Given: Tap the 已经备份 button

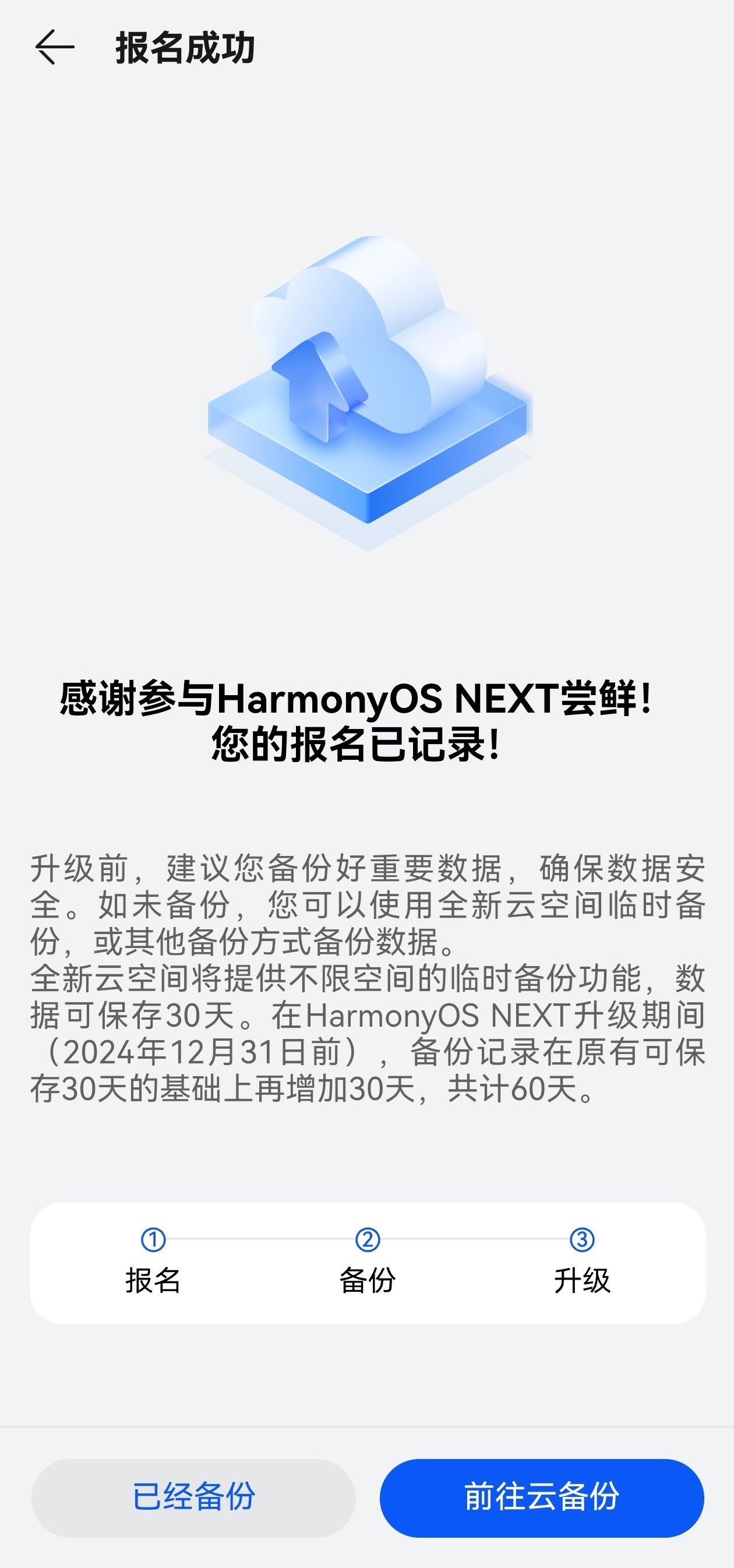Looking at the screenshot, I should 193,1497.
